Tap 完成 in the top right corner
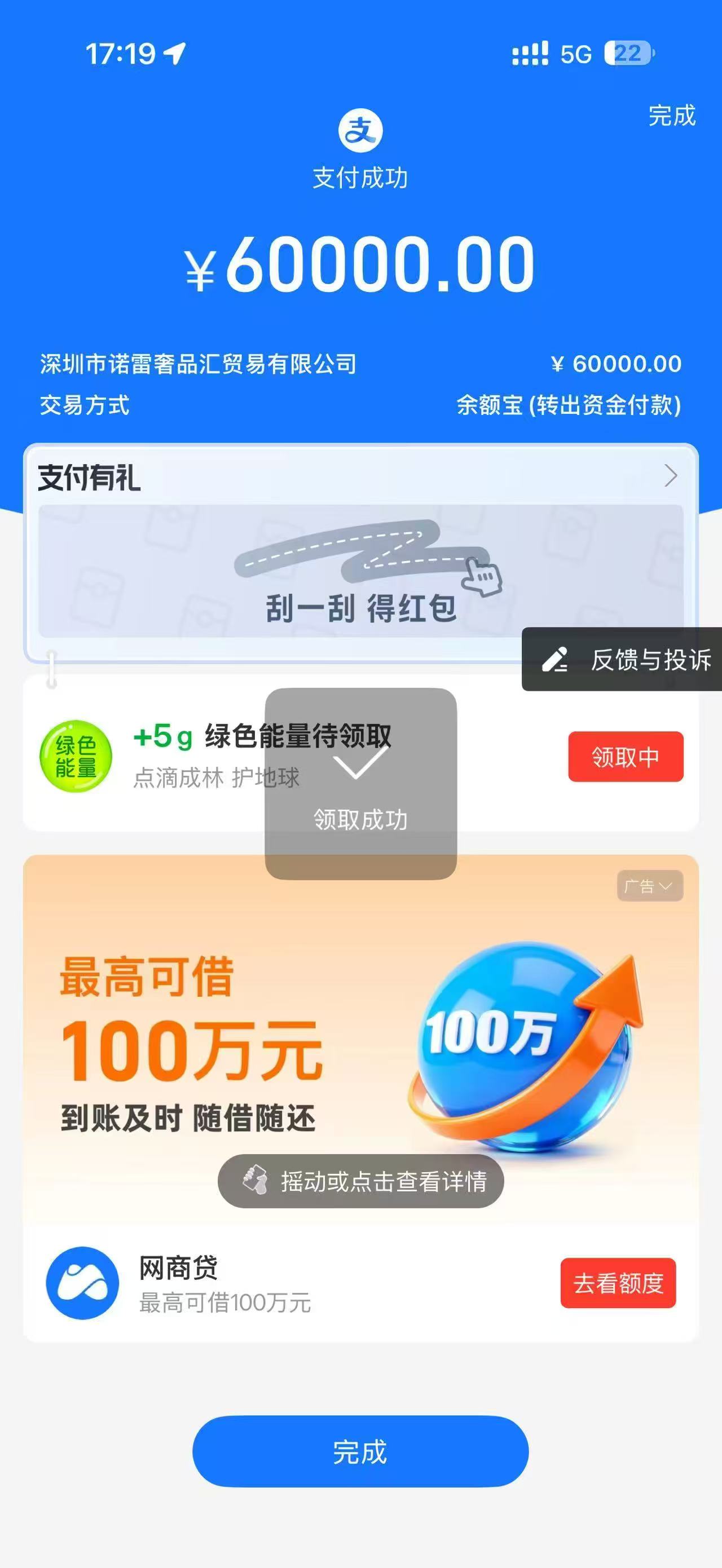The height and width of the screenshot is (1568, 722). click(x=671, y=116)
